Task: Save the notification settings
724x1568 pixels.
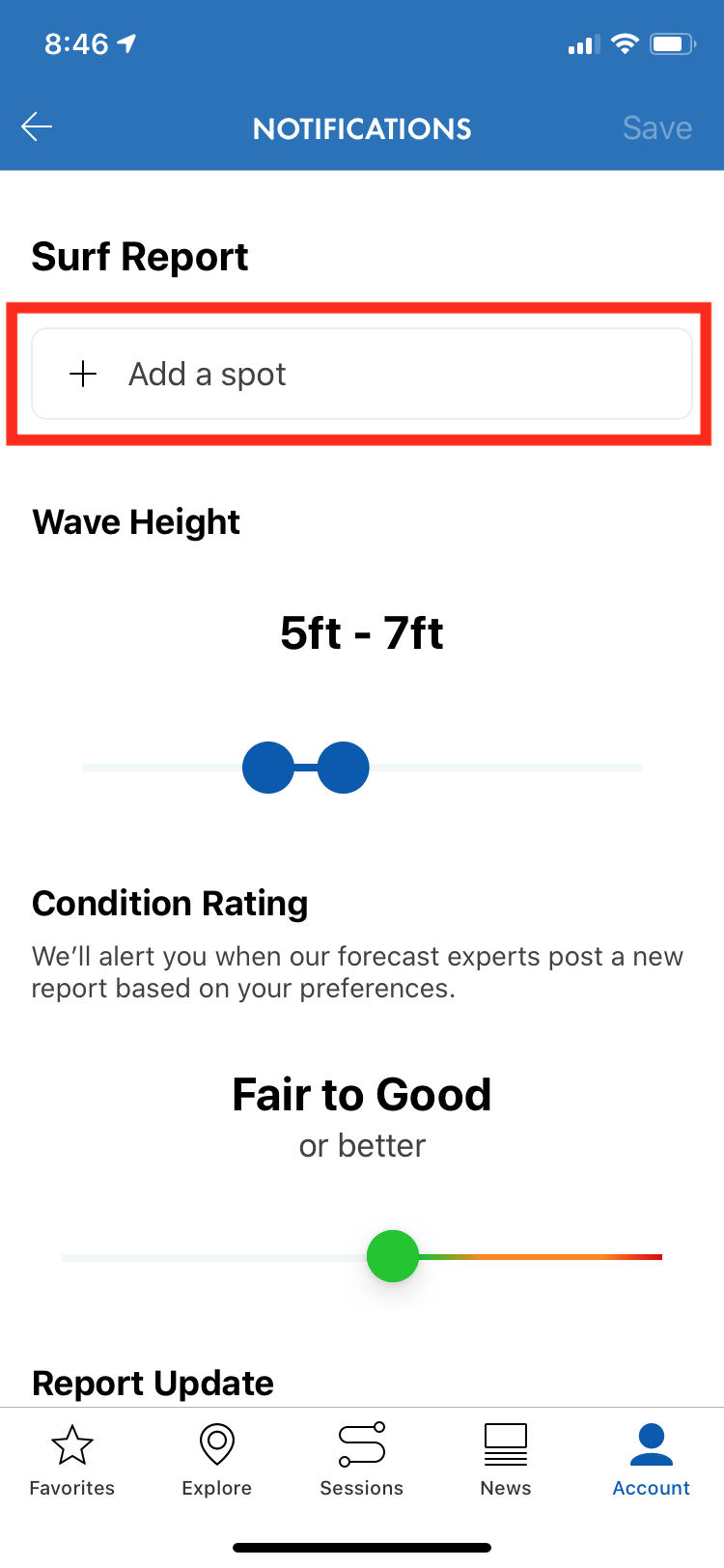Action: pyautogui.click(x=656, y=127)
